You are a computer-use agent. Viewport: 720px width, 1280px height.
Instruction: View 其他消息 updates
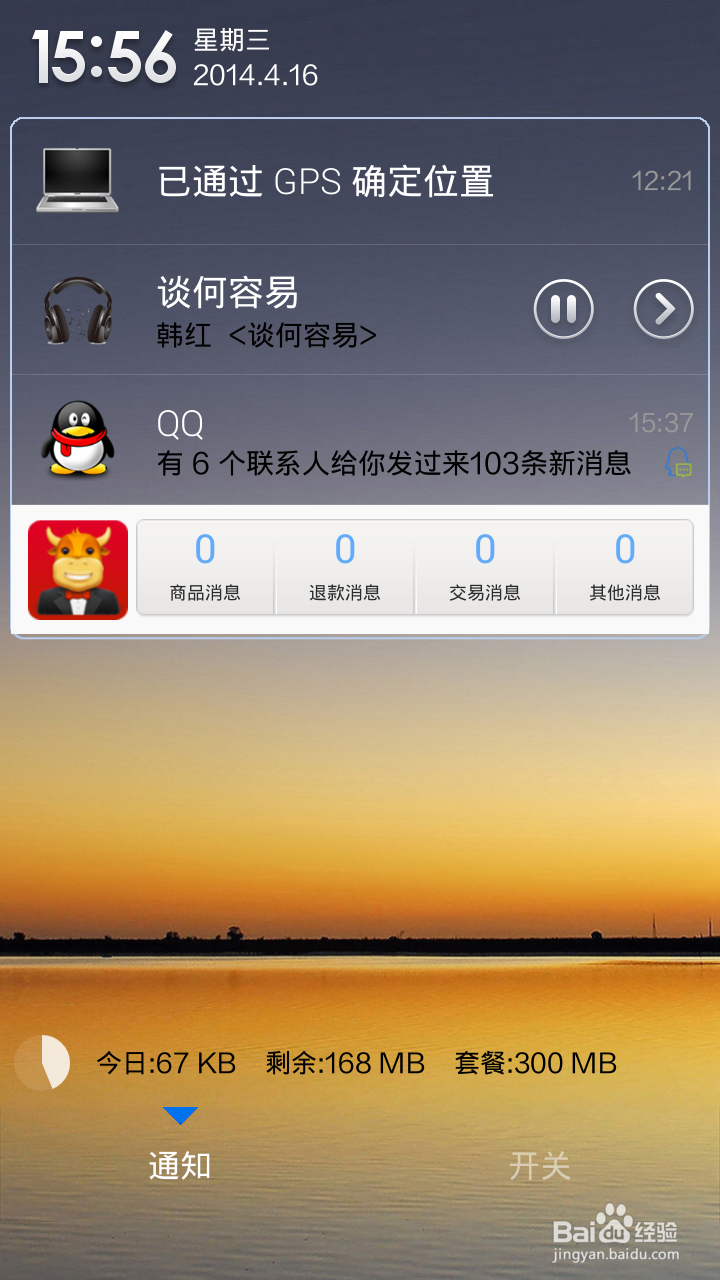(624, 568)
